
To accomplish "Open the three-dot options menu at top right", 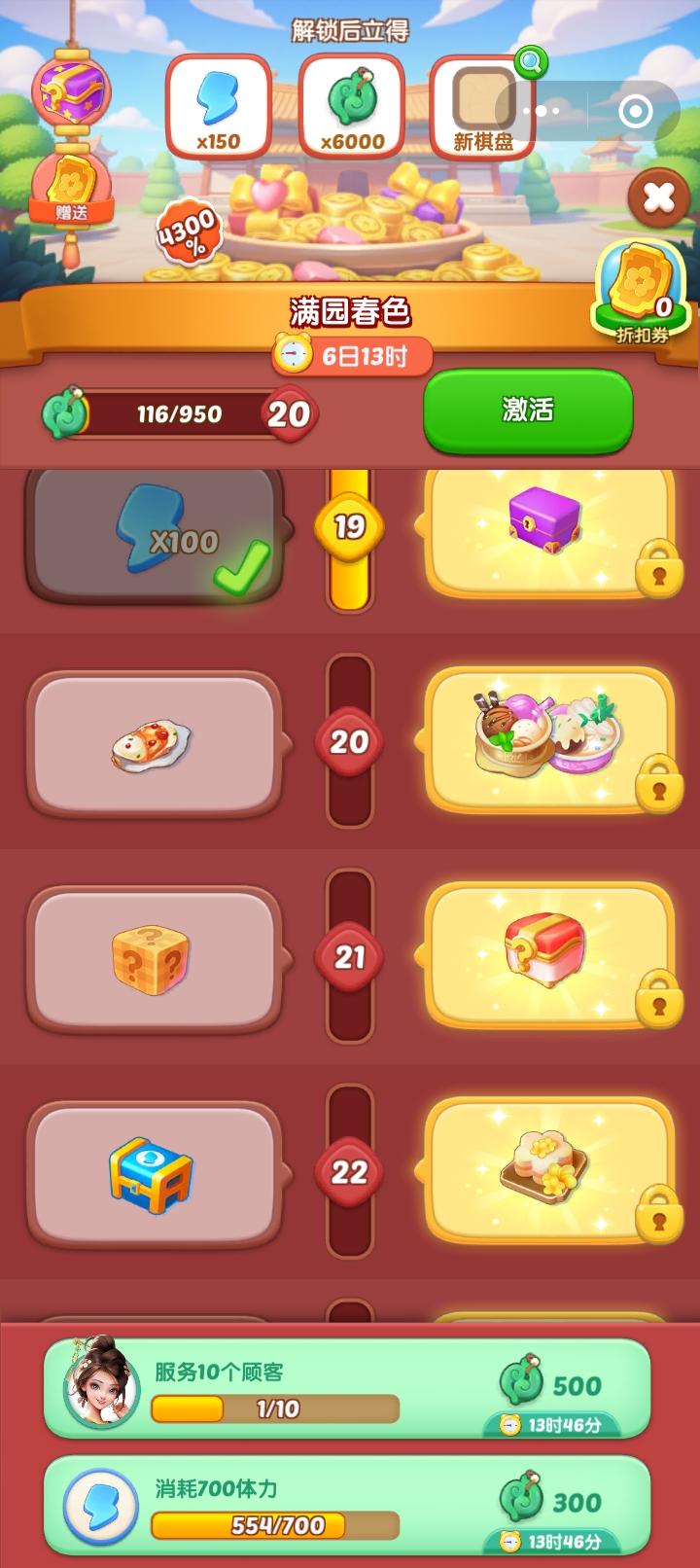I will 539,112.
